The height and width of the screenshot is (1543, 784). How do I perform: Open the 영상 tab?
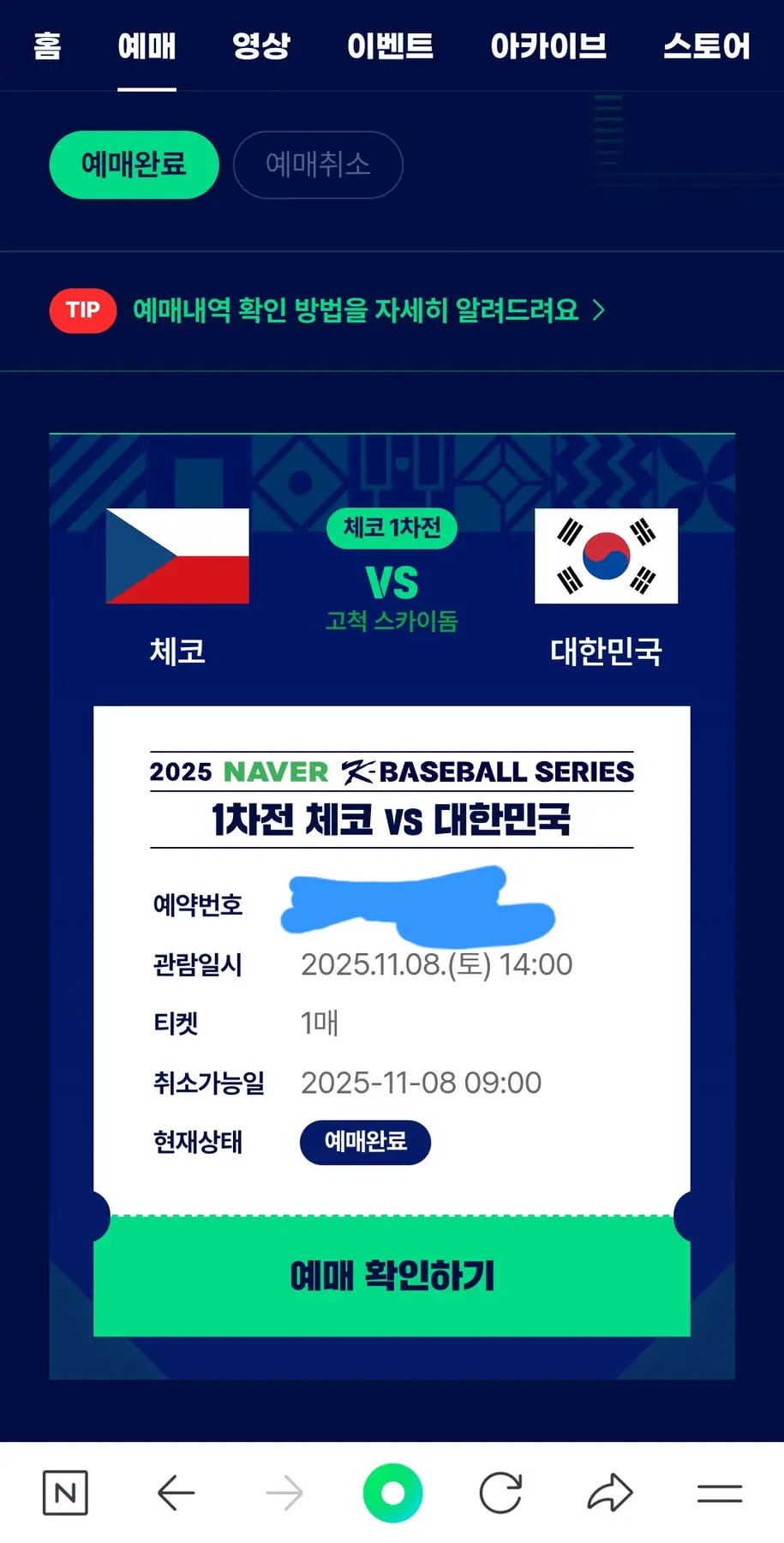(x=261, y=46)
